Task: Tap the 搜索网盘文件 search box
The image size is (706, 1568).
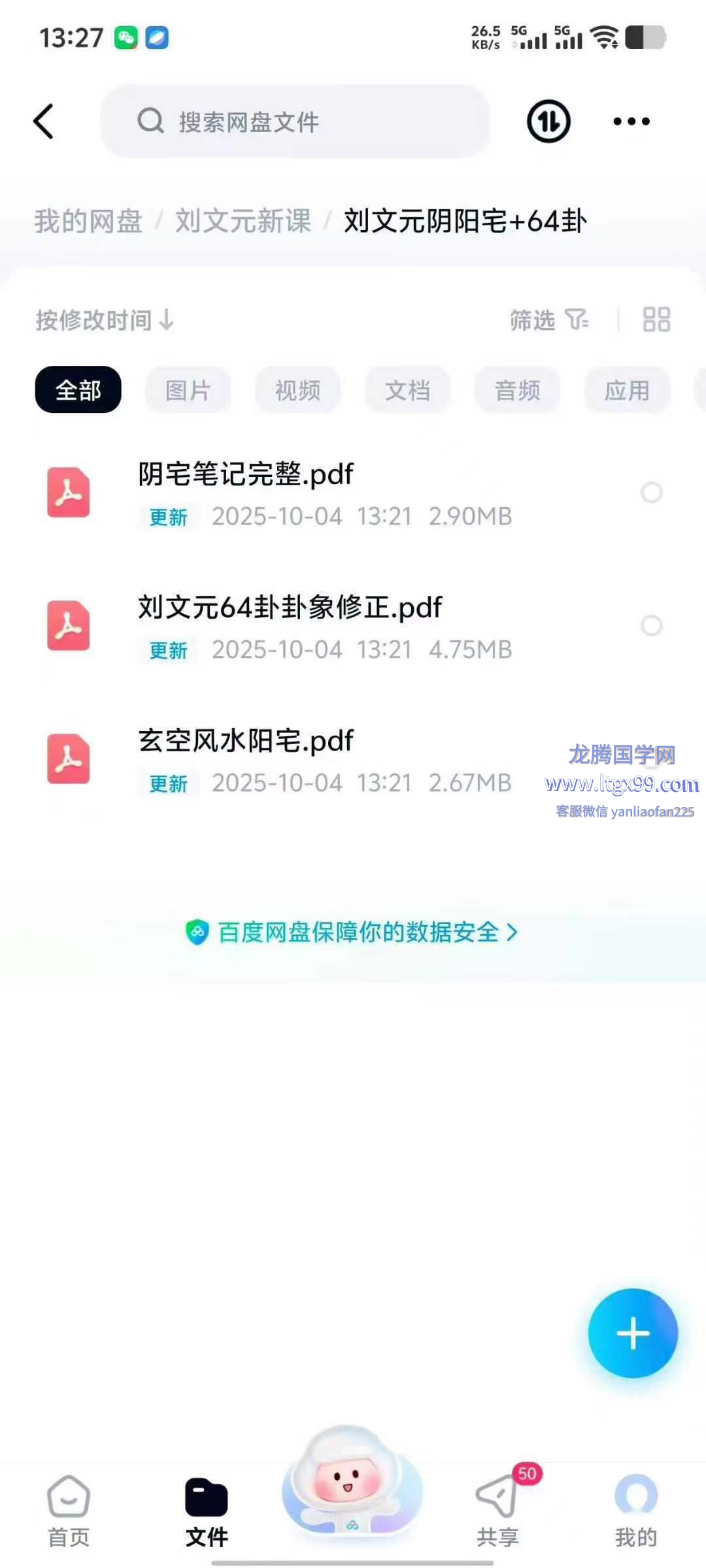Action: 294,122
